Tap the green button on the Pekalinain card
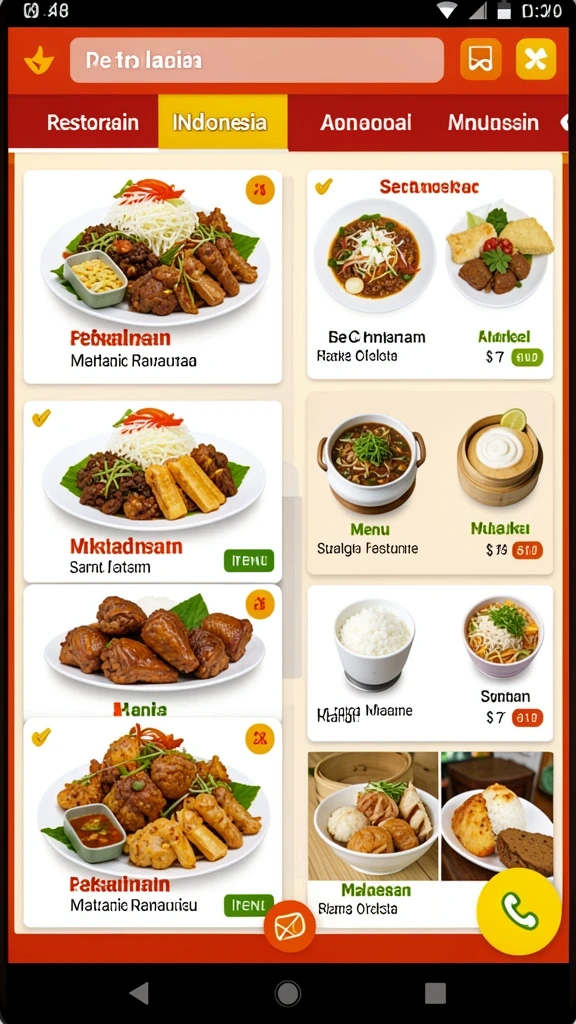576x1024 pixels. [x=249, y=905]
